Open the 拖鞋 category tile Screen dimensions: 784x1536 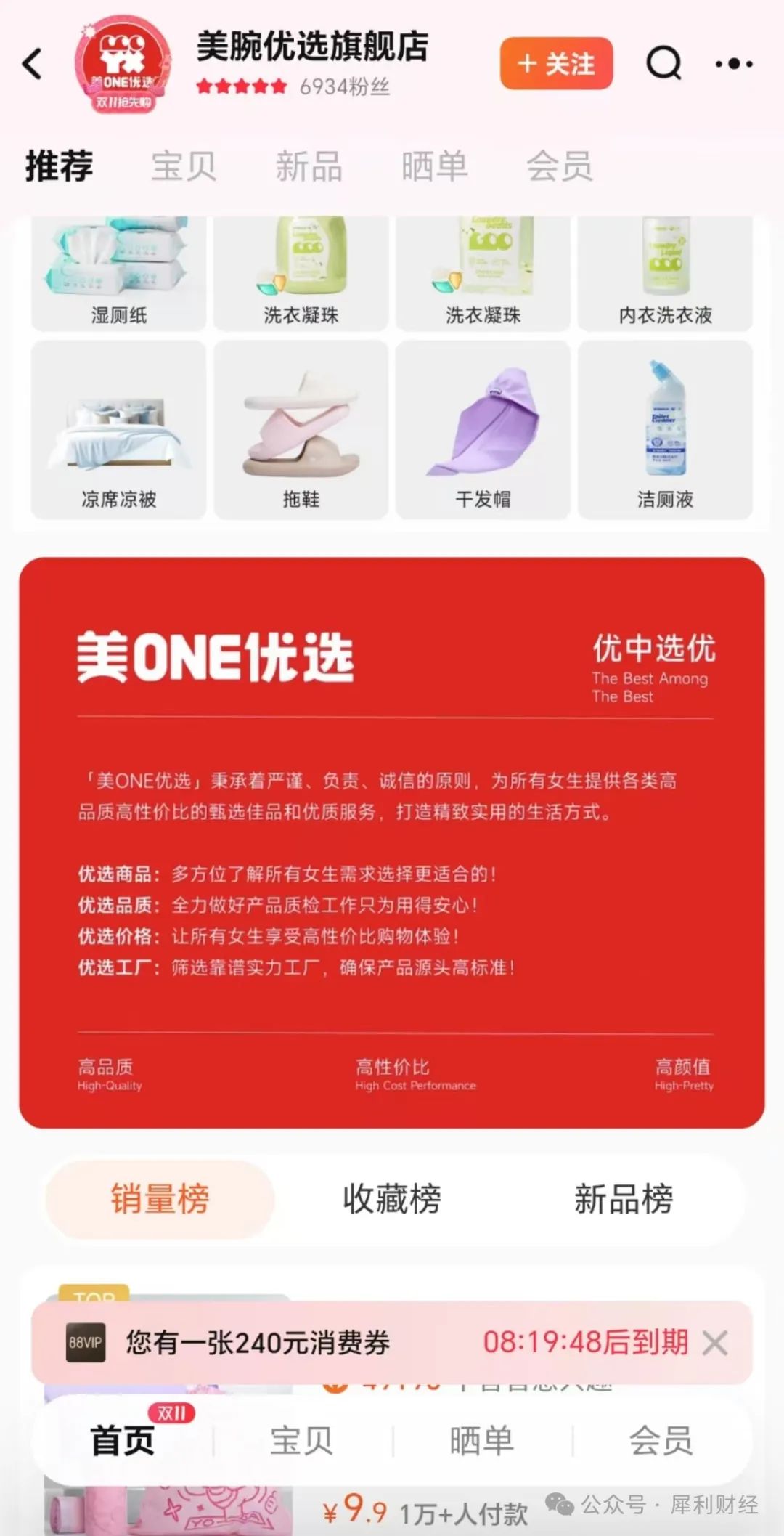click(x=301, y=430)
